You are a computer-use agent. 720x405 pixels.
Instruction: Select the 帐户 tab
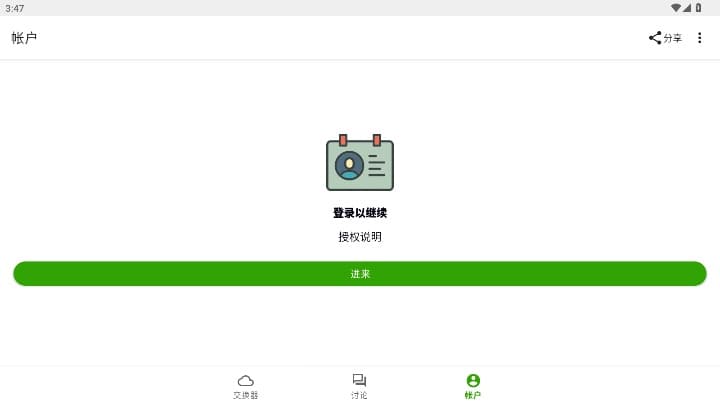473,386
